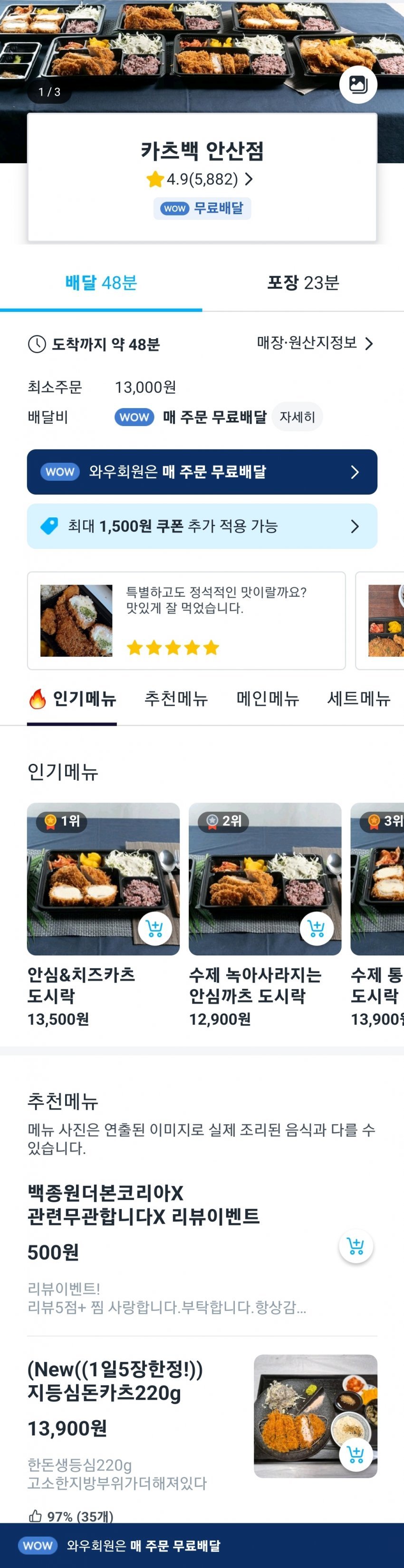Select the 배달 48분 tab
The height and width of the screenshot is (1568, 404).
101,282
